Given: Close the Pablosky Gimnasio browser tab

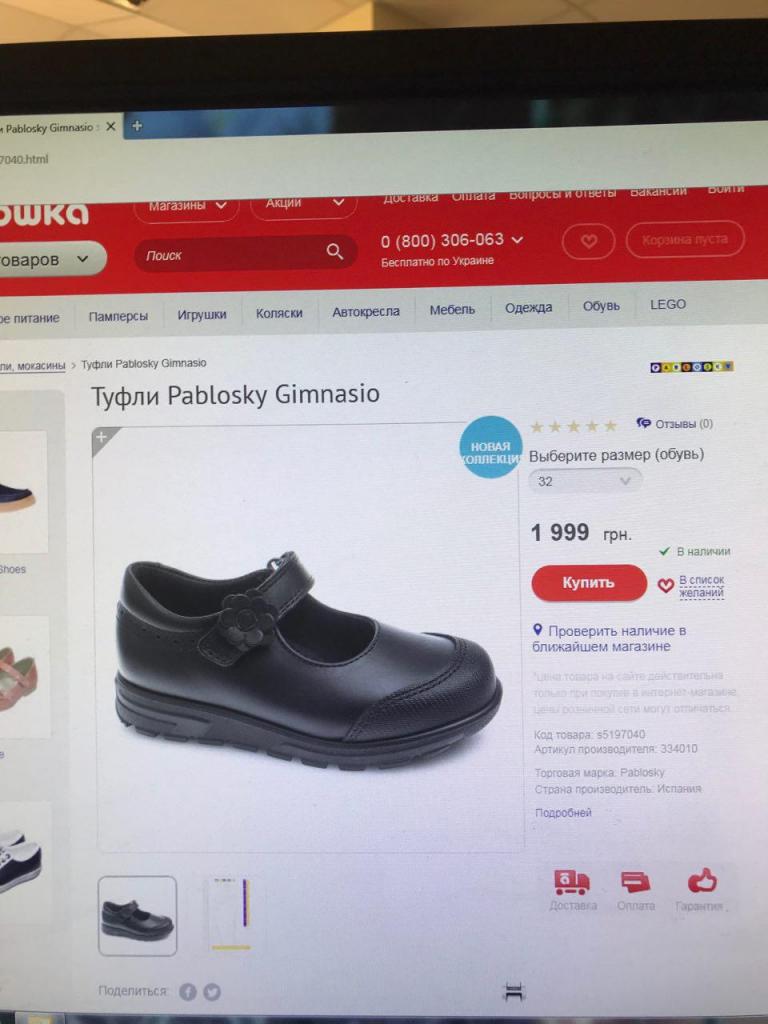Looking at the screenshot, I should click(110, 127).
